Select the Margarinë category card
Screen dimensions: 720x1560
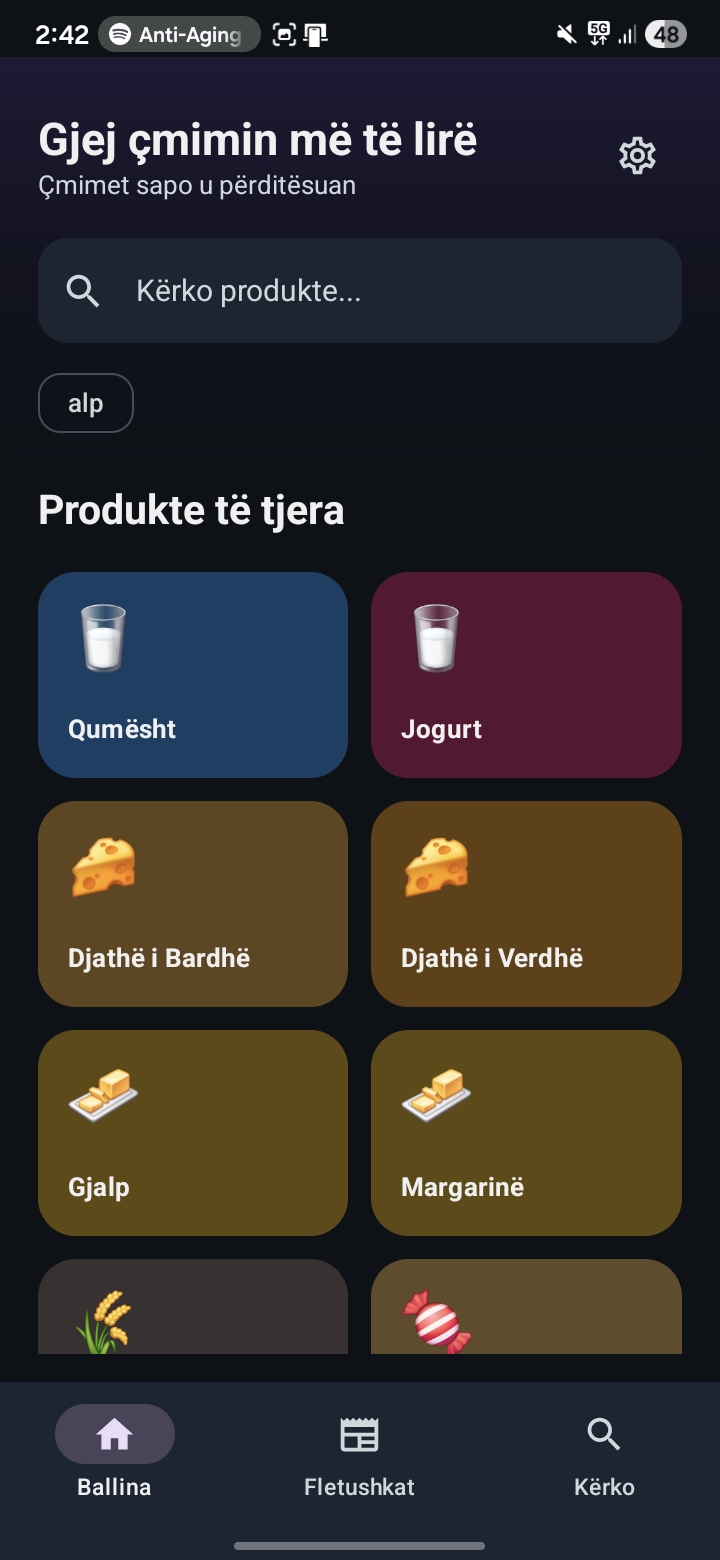point(526,1133)
